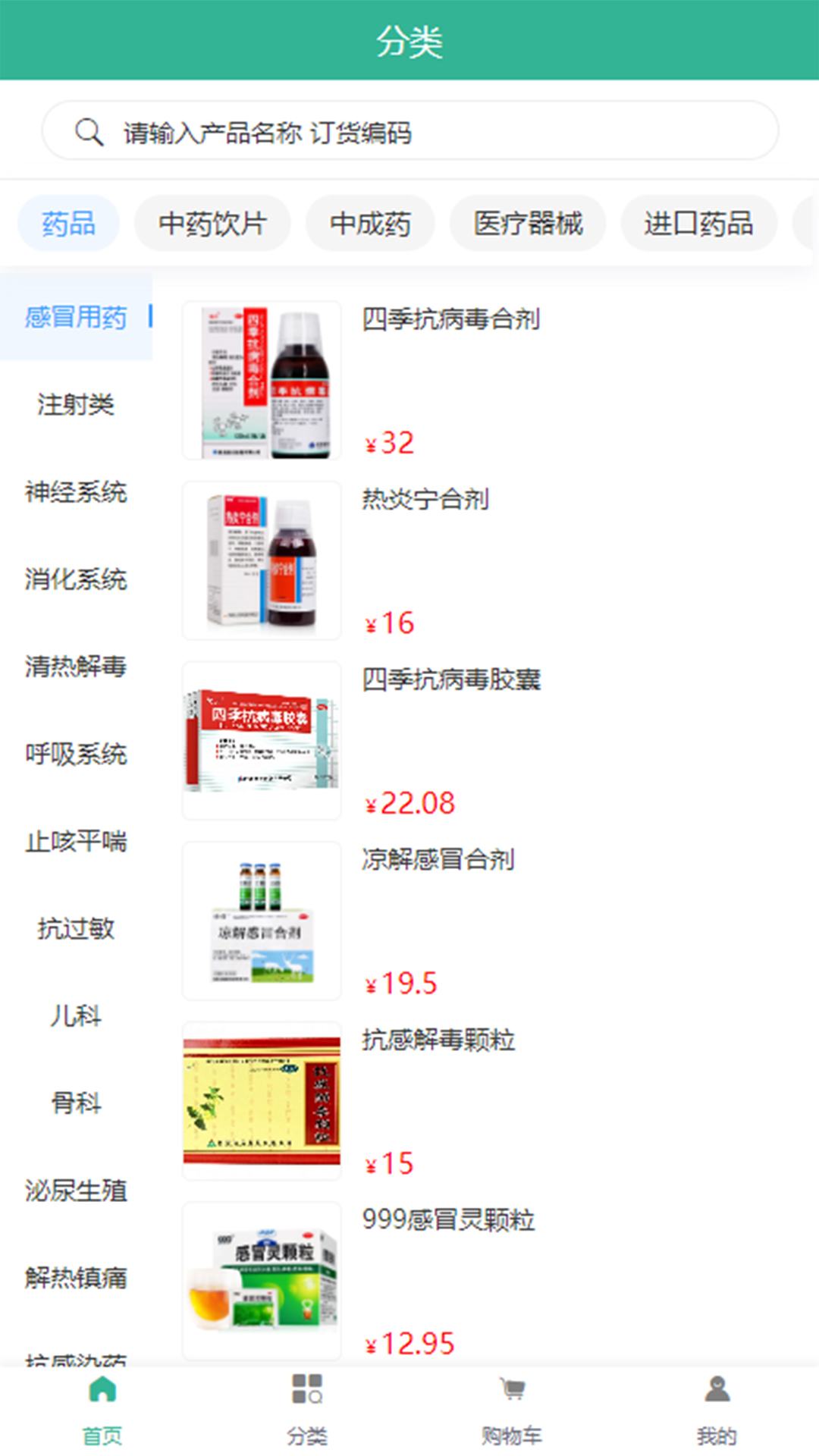
Task: Select the 清热解毒 subcategory
Action: click(x=76, y=667)
